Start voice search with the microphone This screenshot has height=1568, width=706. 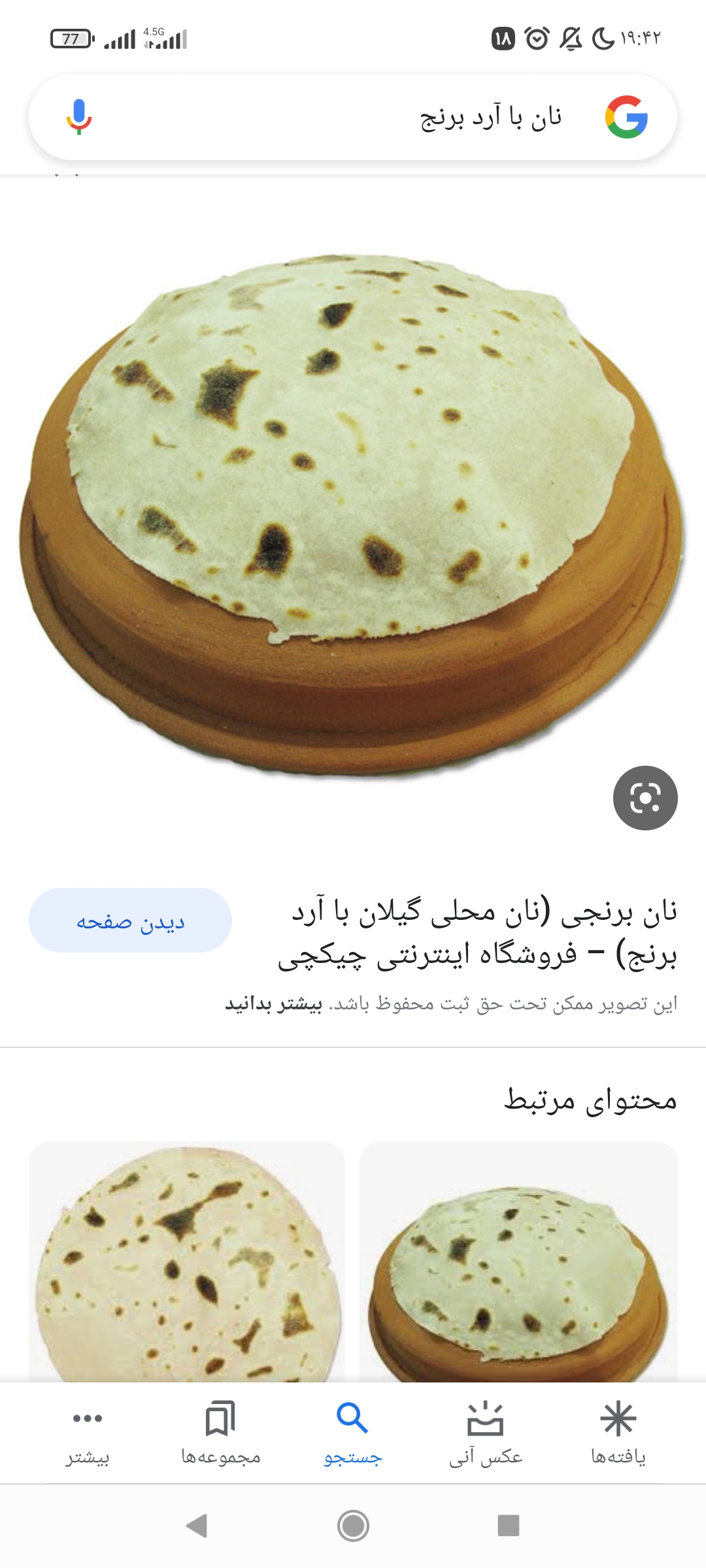pos(79,117)
